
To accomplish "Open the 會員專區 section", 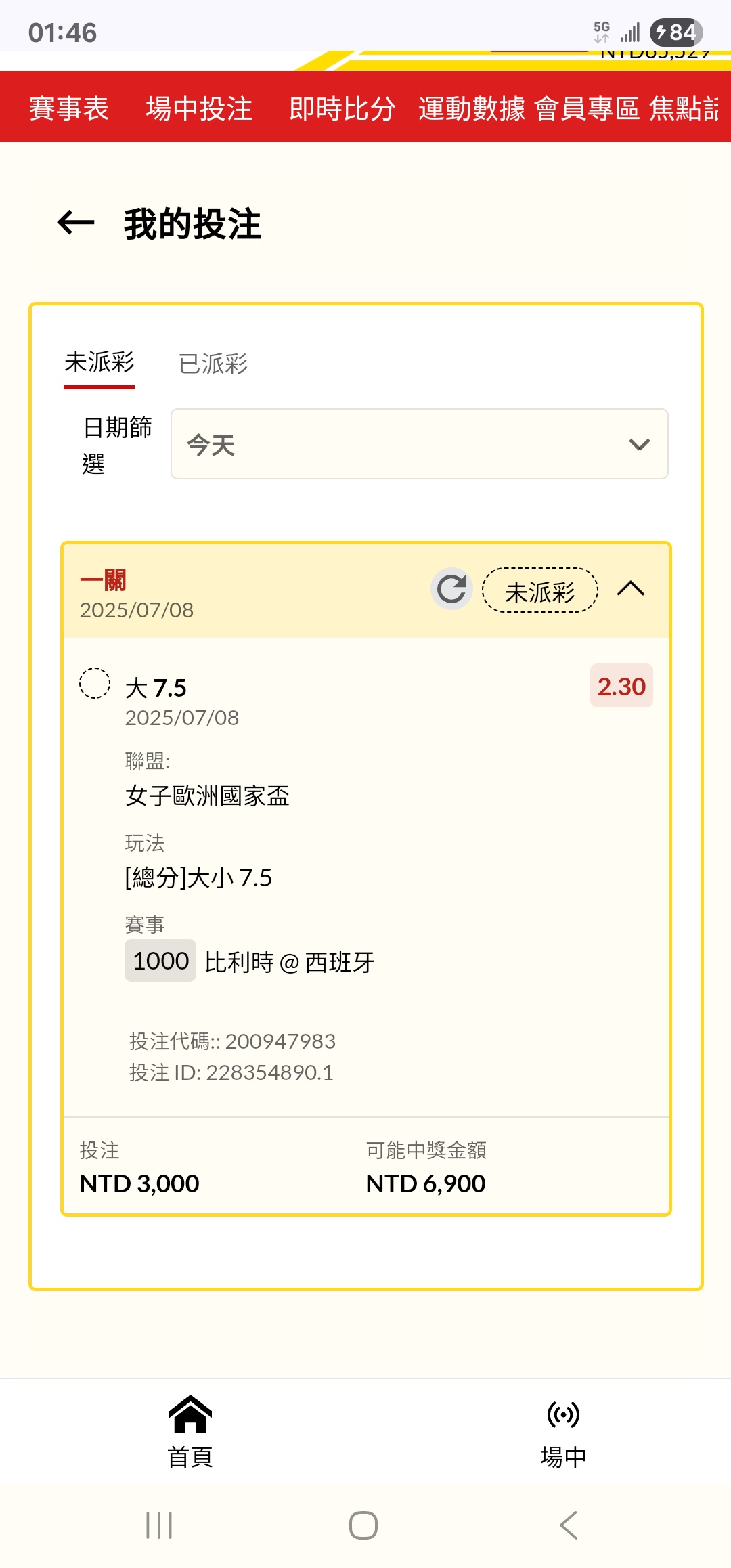I will coord(587,108).
